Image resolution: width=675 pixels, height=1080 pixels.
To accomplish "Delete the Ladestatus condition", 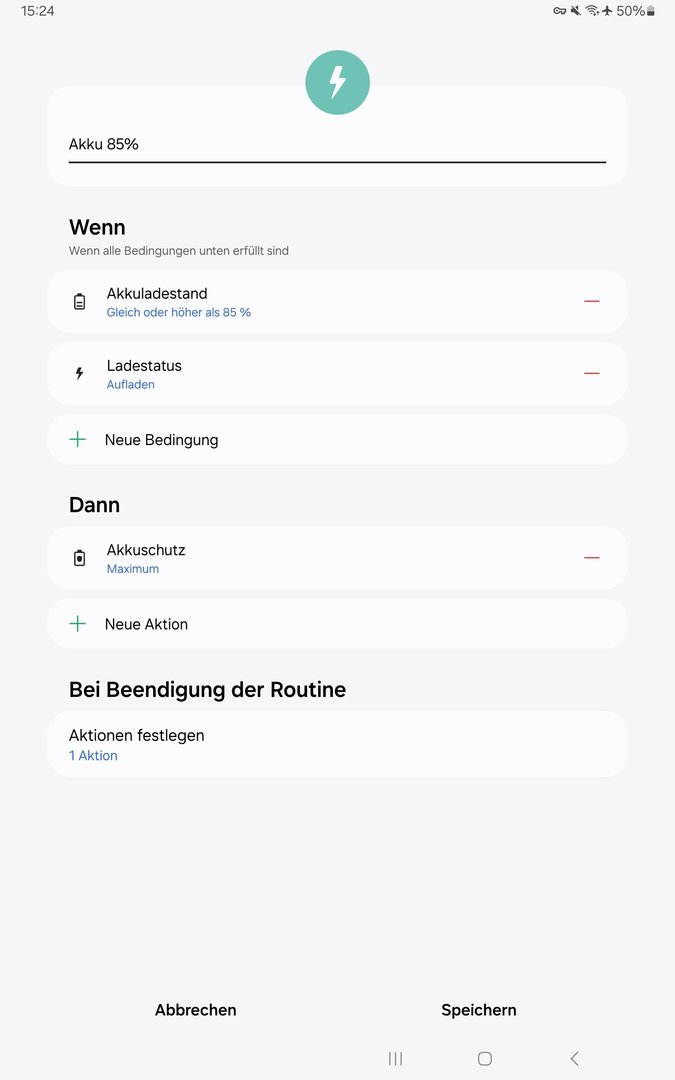I will [591, 374].
